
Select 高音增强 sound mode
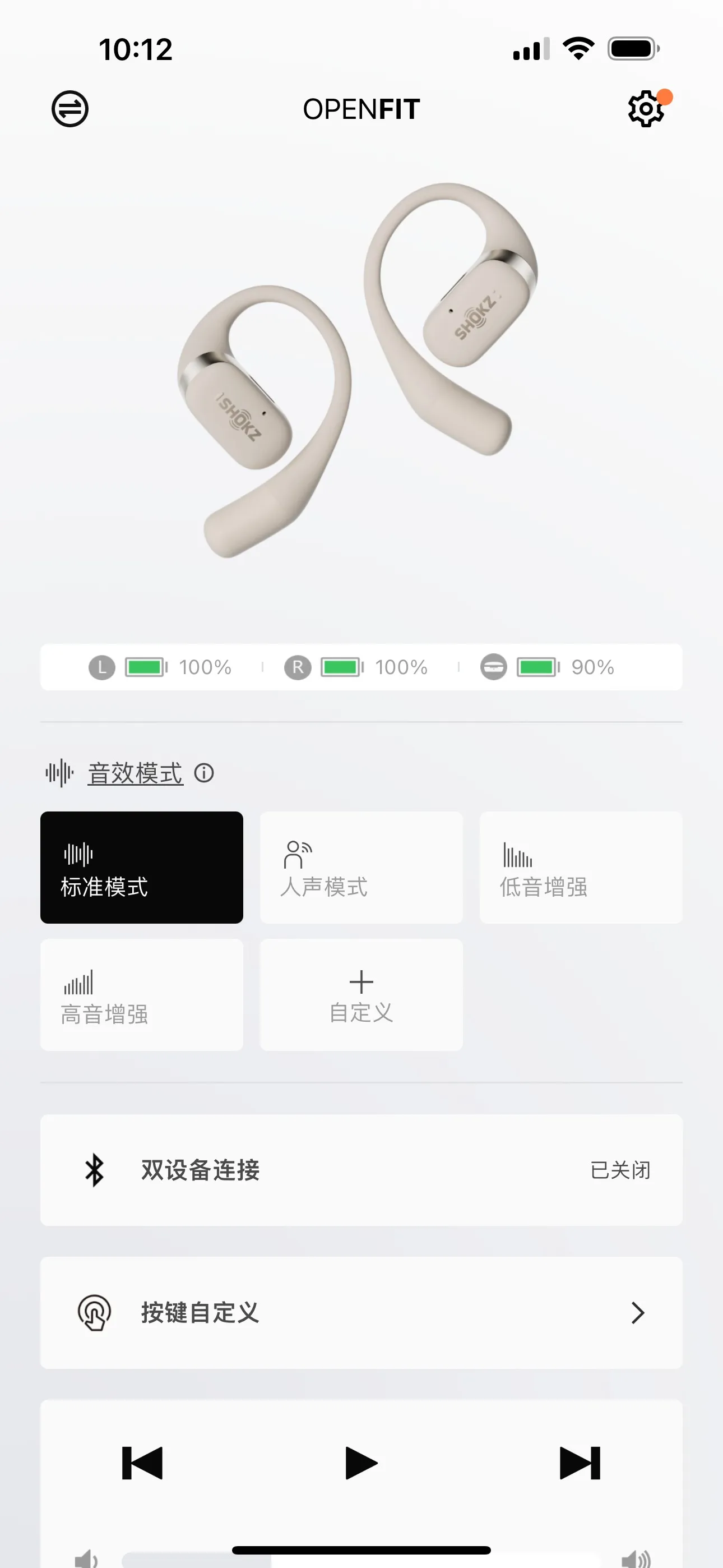pyautogui.click(x=142, y=995)
